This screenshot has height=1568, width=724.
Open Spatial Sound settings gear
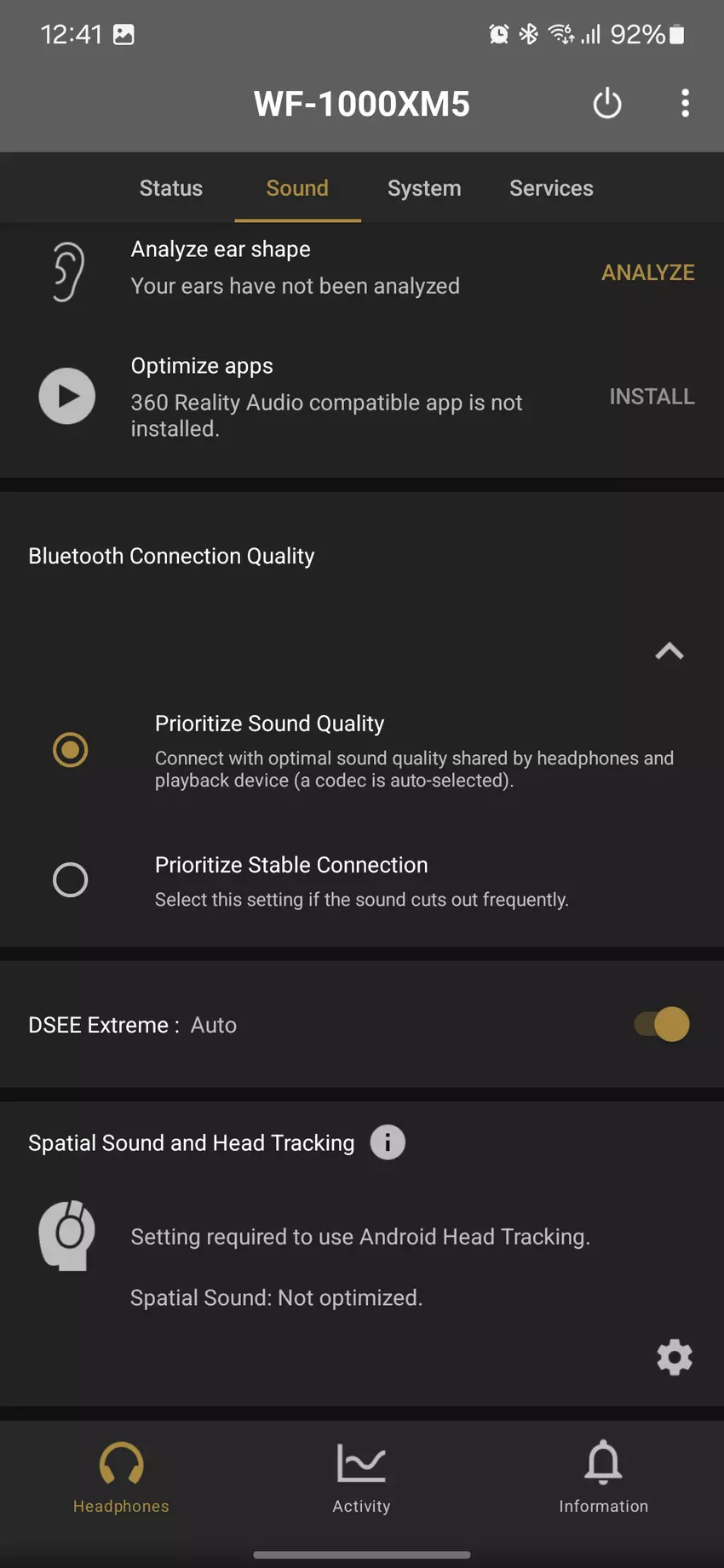click(675, 1357)
